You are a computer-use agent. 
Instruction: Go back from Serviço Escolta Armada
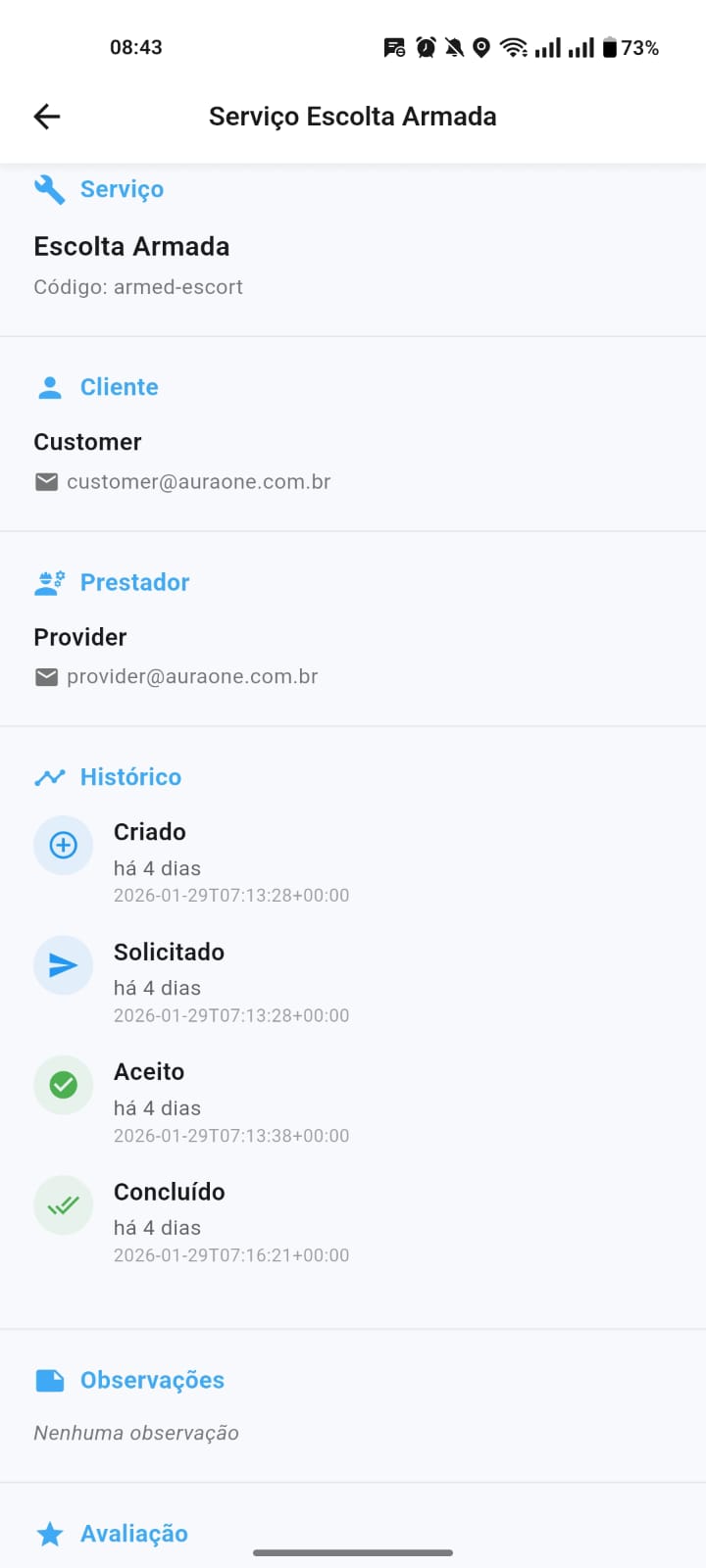pos(47,117)
